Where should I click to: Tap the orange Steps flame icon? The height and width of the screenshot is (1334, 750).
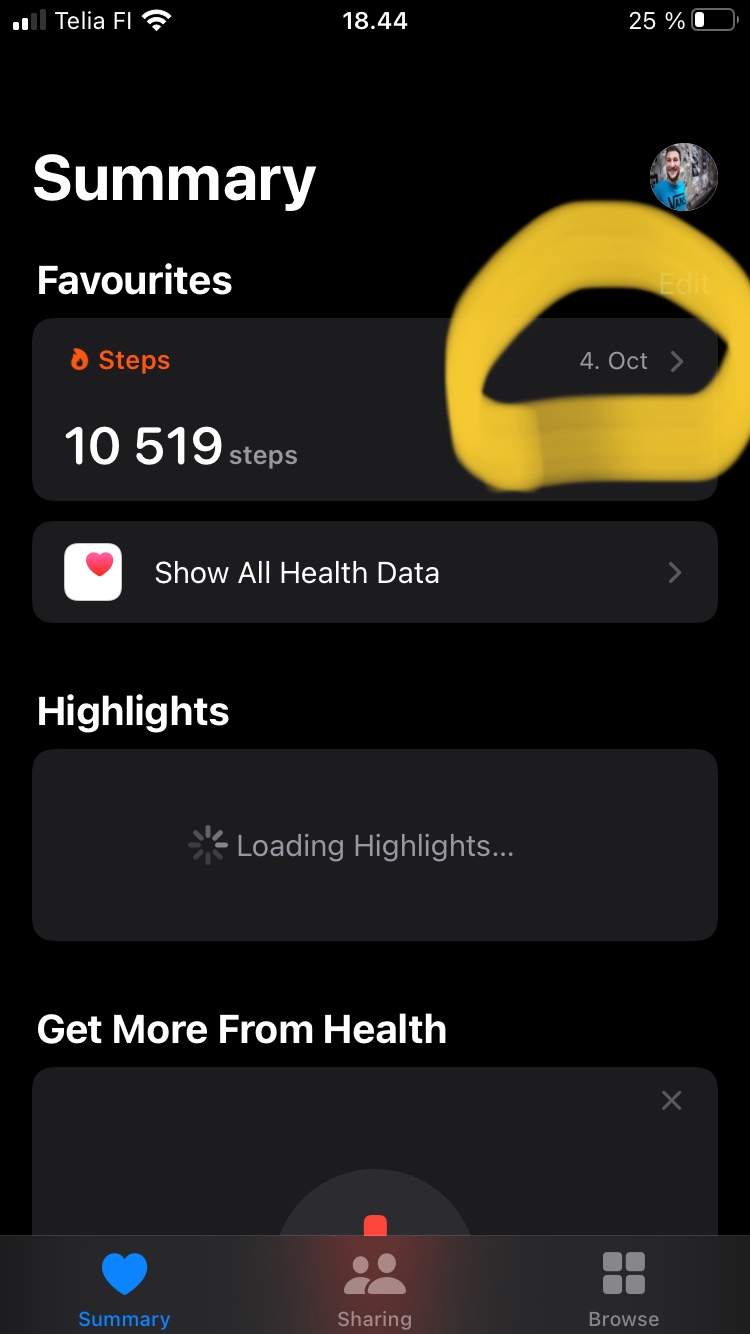[80, 360]
